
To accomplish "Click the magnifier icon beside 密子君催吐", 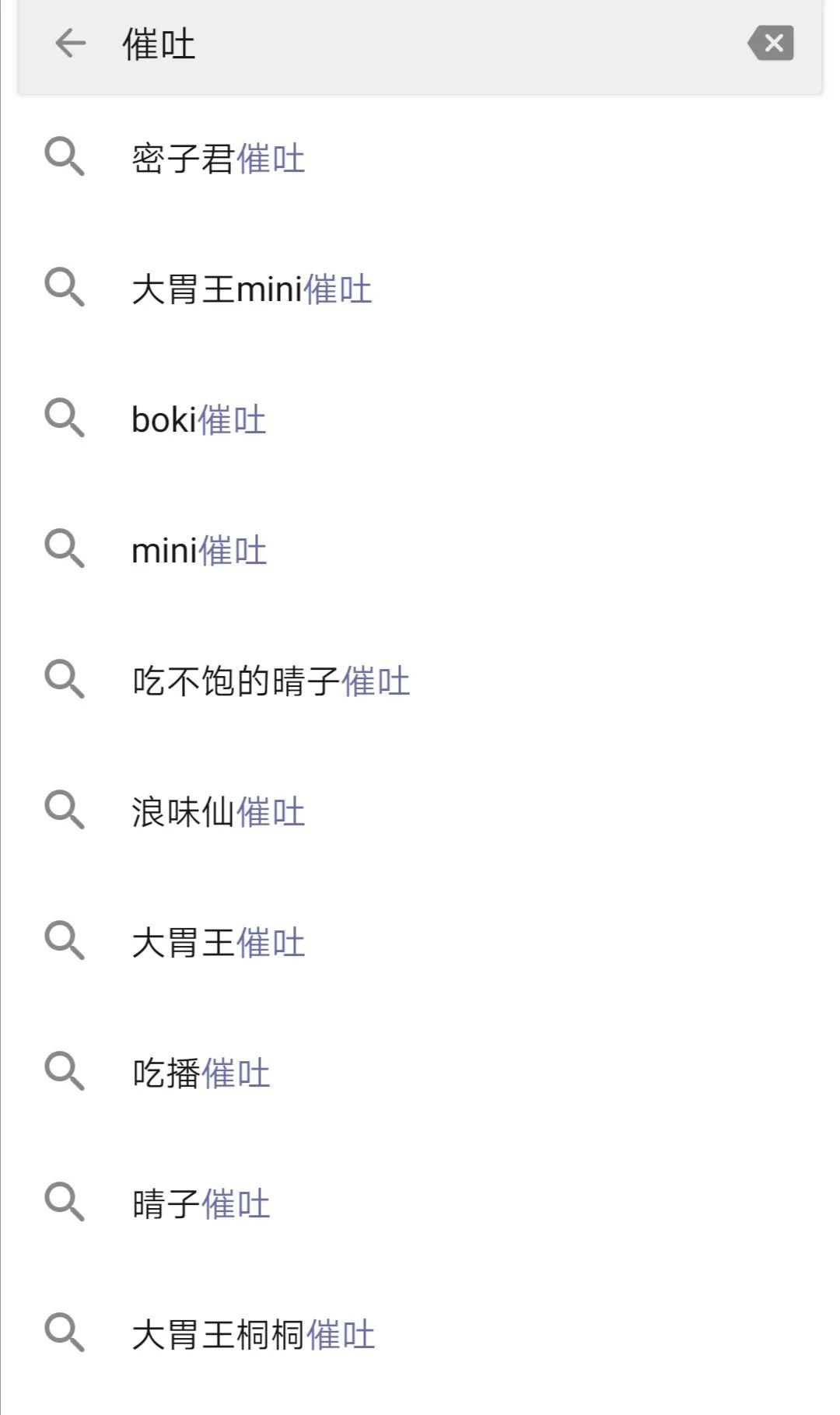I will pyautogui.click(x=67, y=158).
